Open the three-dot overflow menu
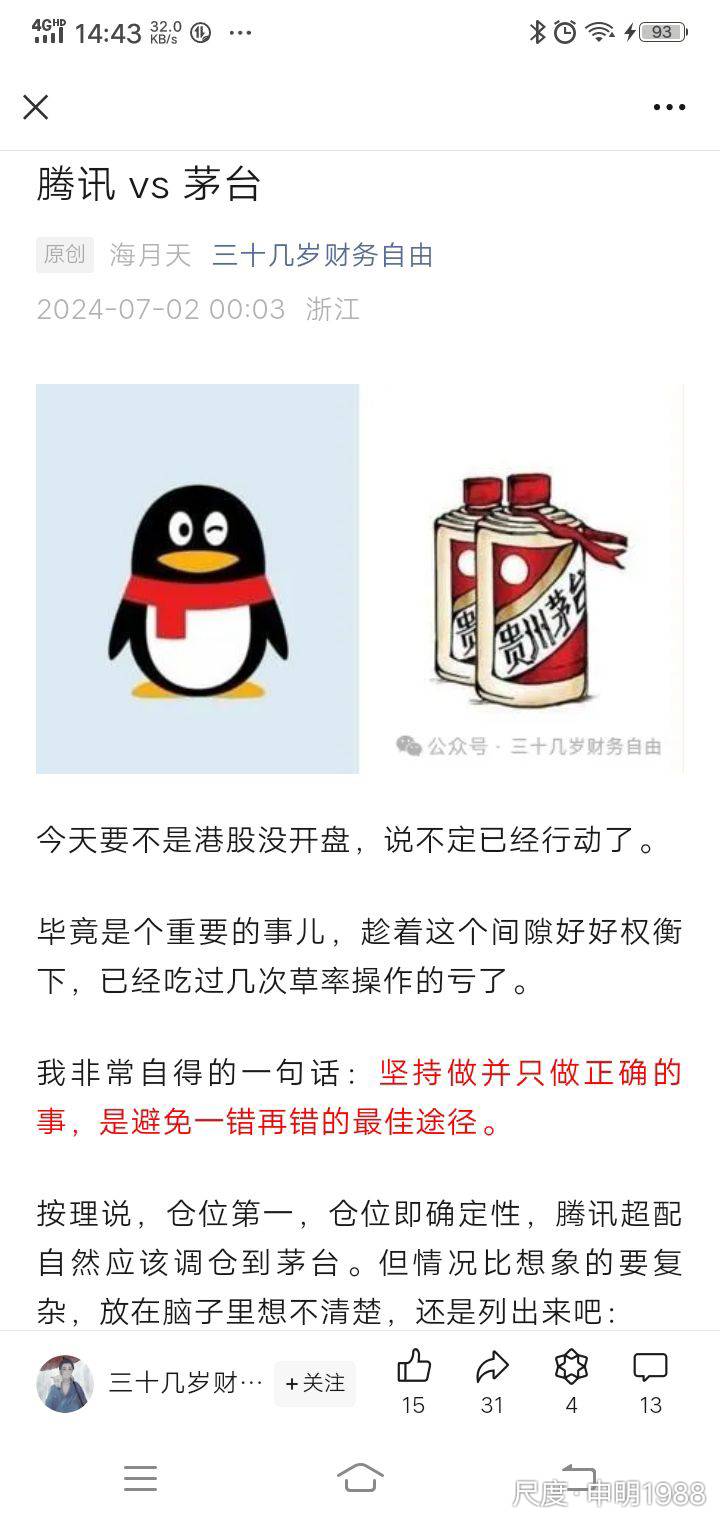This screenshot has width=720, height=1520. pyautogui.click(x=669, y=107)
